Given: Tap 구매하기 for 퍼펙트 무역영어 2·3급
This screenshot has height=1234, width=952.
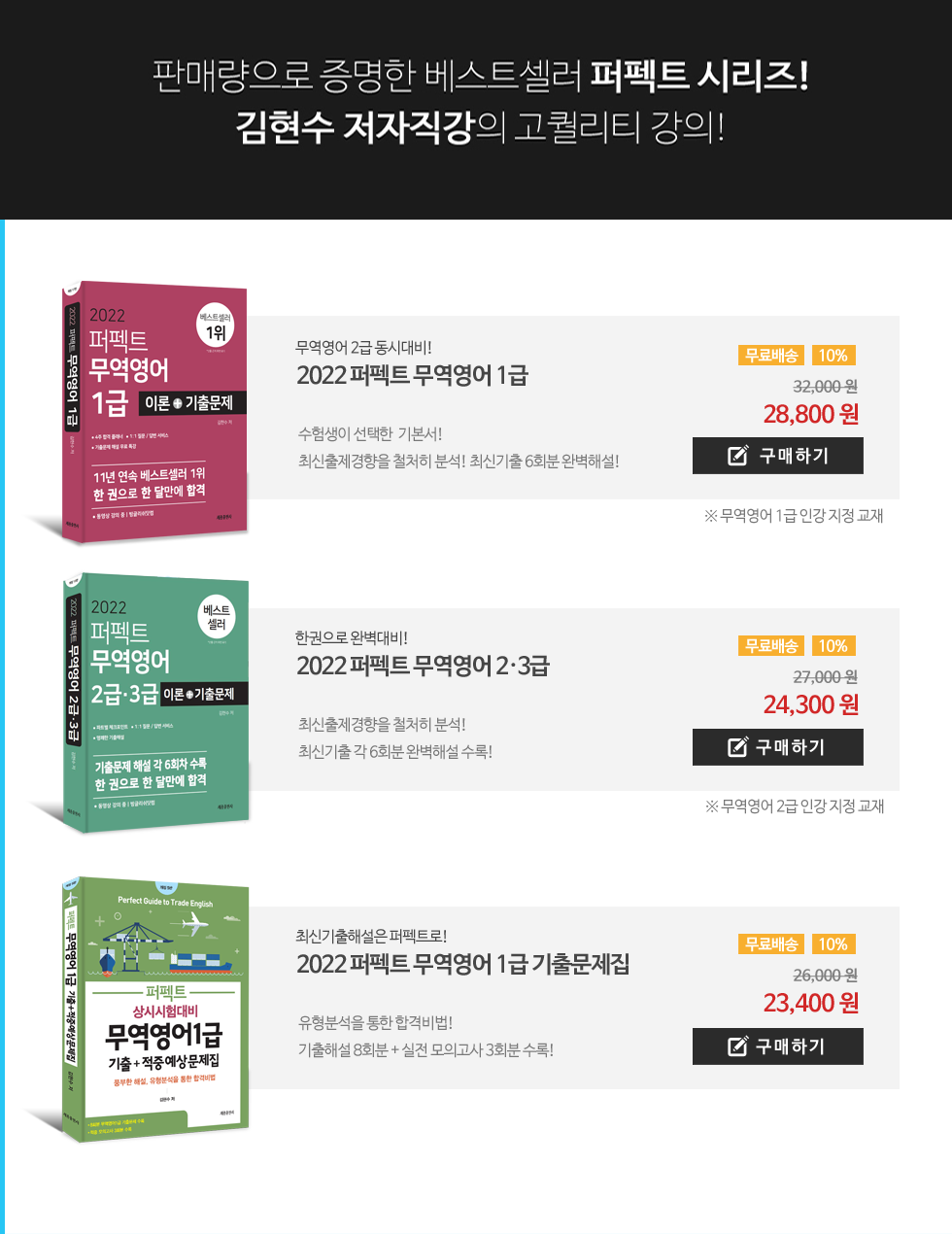Looking at the screenshot, I should [777, 747].
